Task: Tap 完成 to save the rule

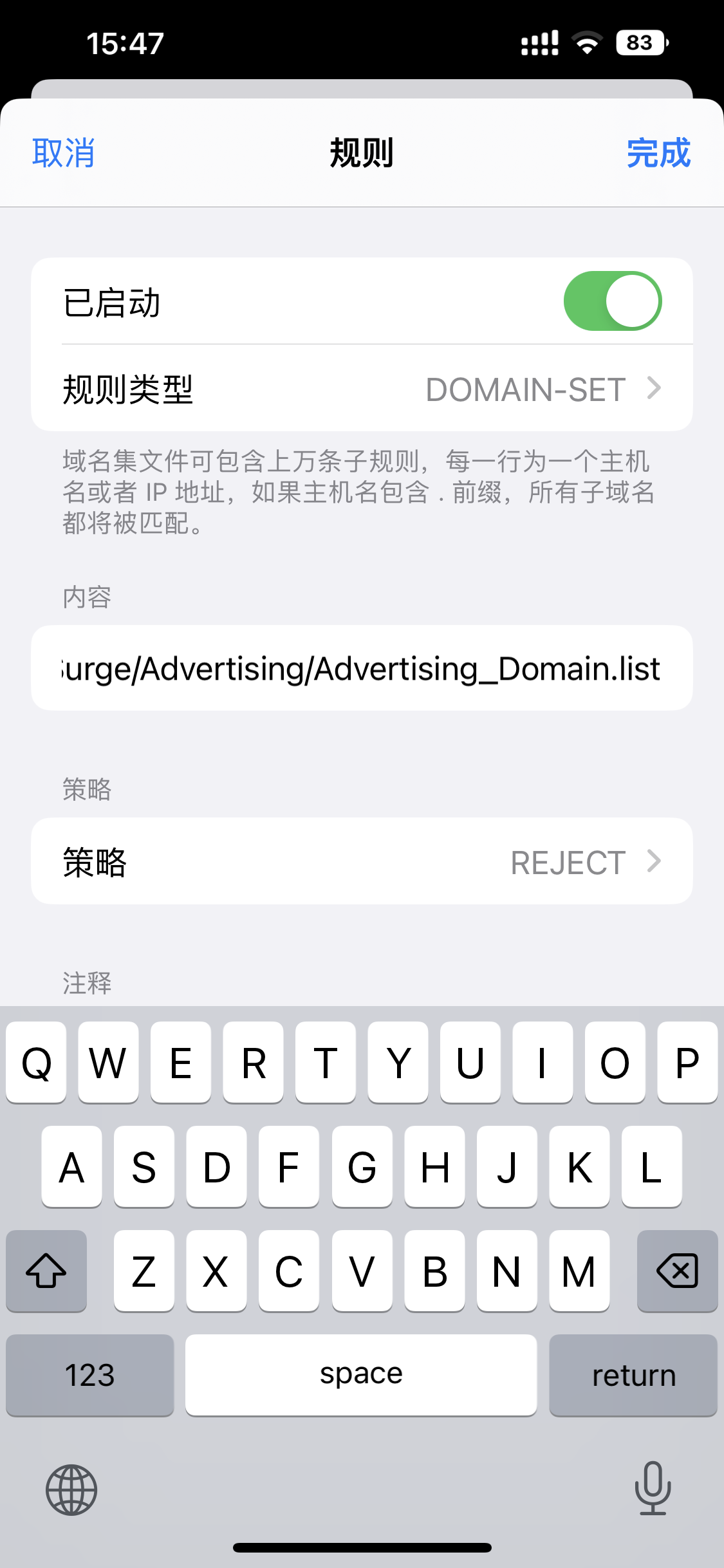Action: tap(658, 153)
